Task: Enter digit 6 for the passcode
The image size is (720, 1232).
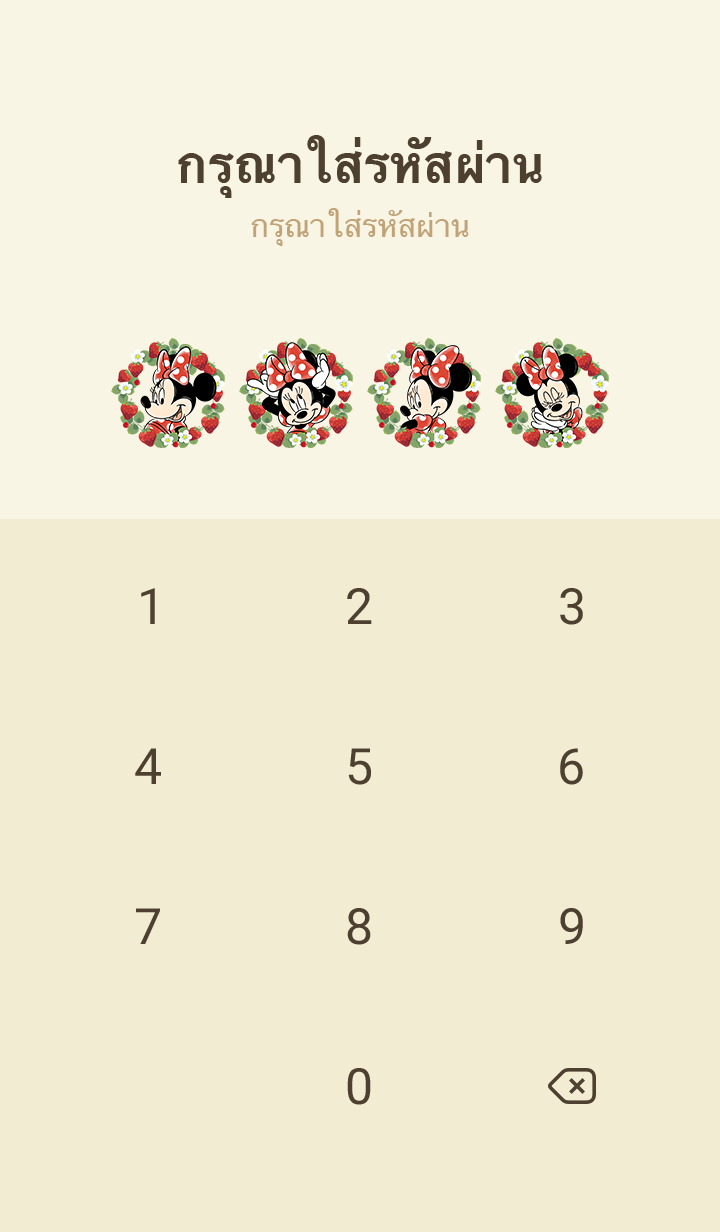Action: click(571, 767)
